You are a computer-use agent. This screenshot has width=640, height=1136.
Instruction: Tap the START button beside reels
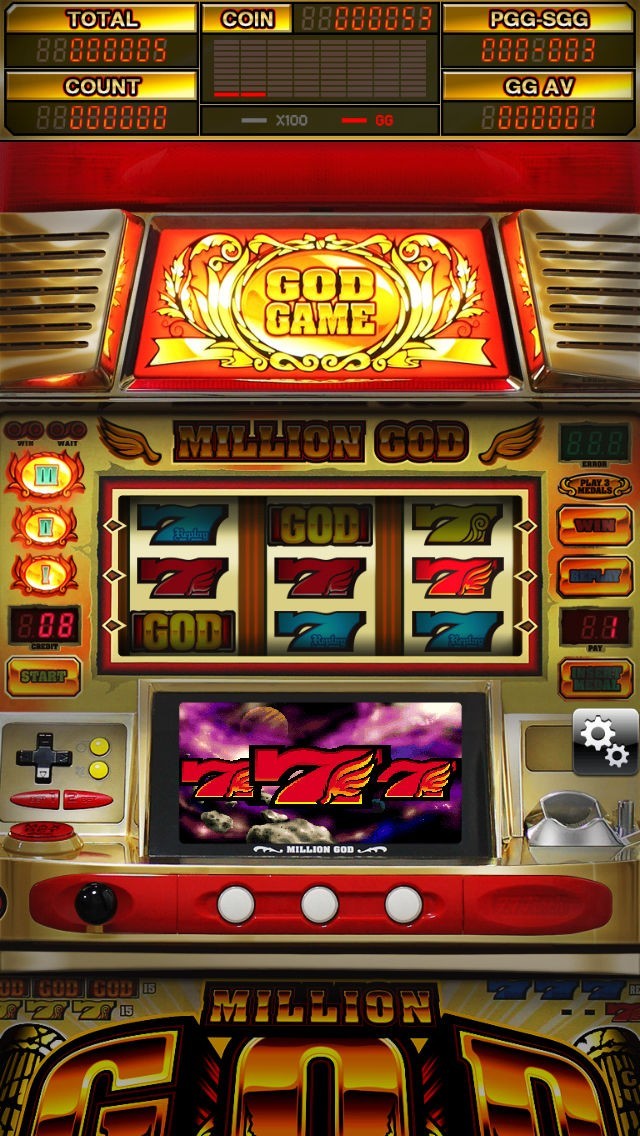click(43, 677)
